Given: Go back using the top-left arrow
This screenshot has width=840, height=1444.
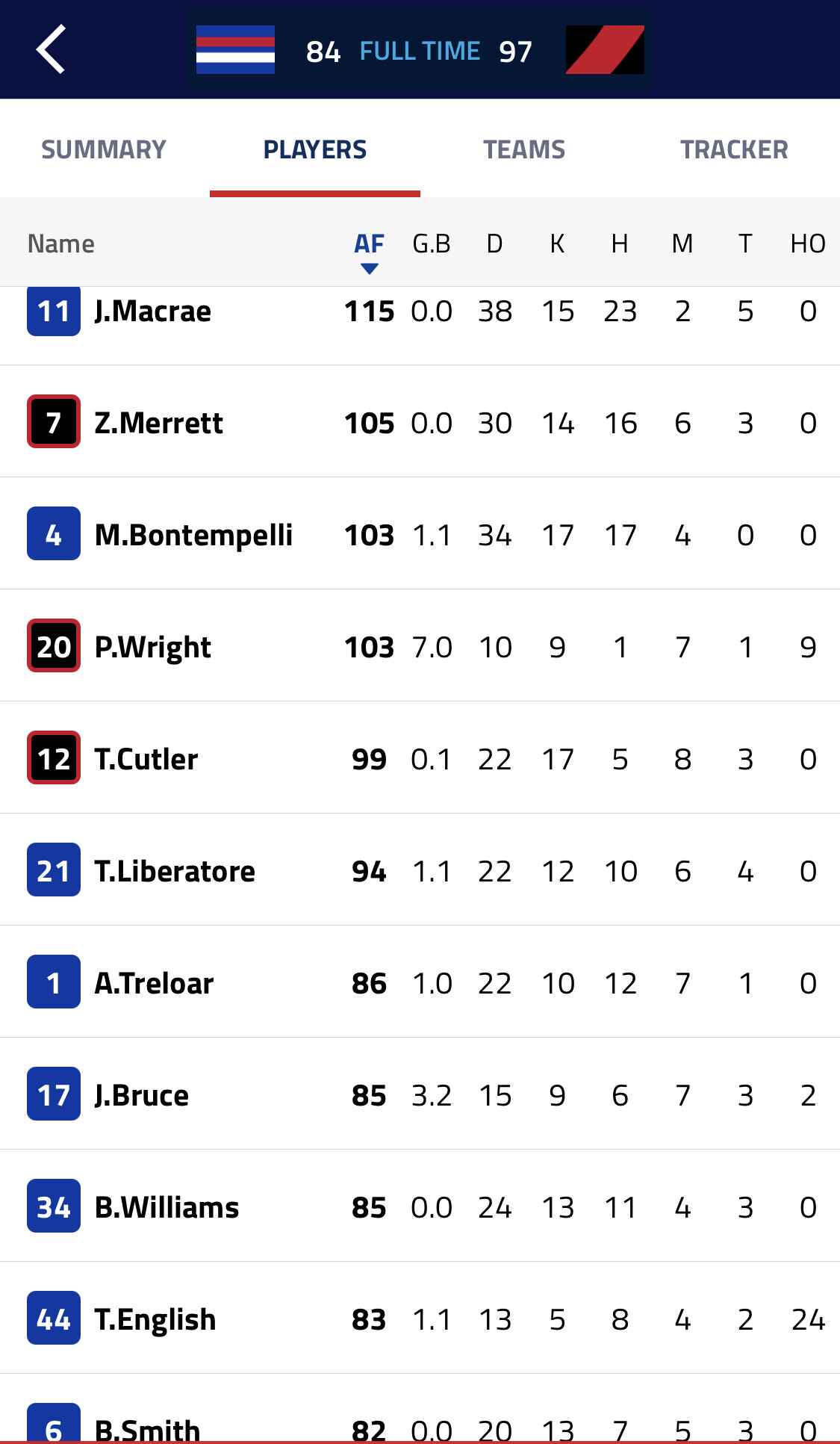Looking at the screenshot, I should 51,49.
